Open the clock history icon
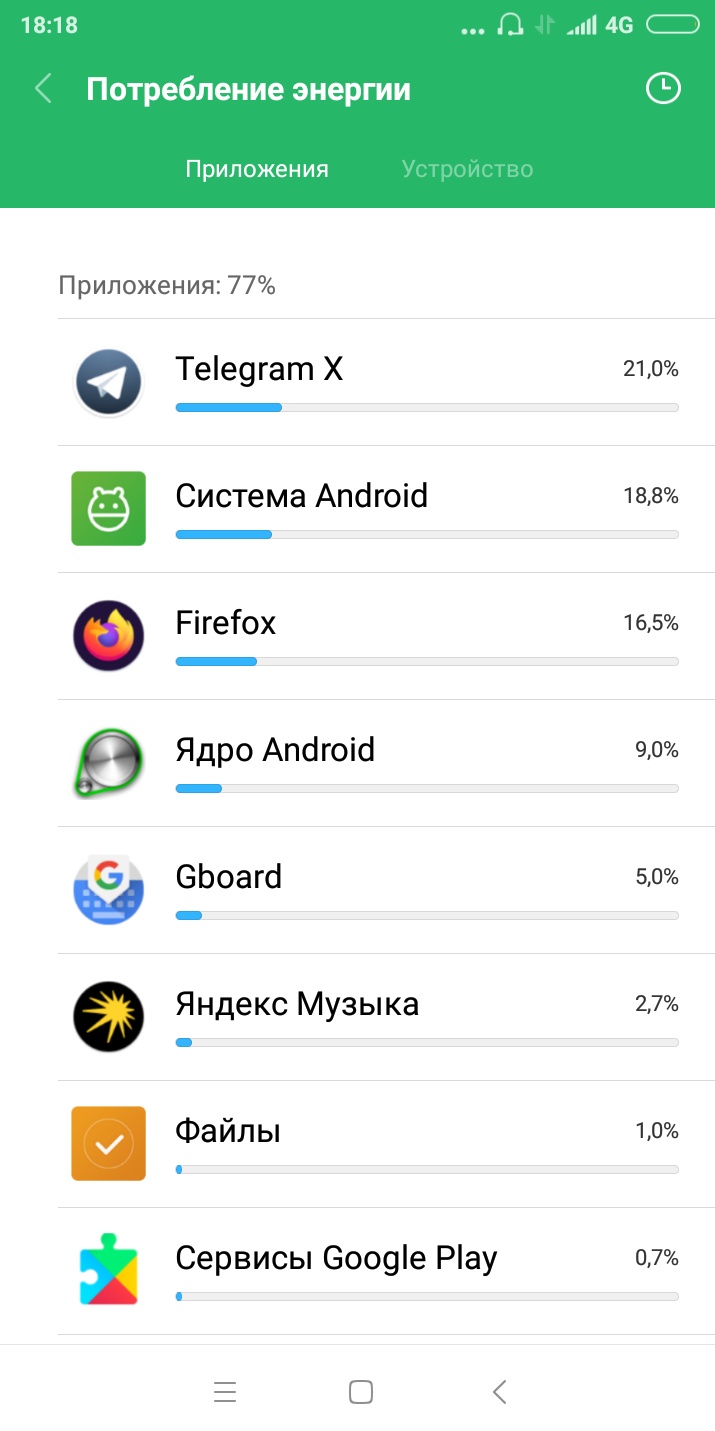This screenshot has height=1431, width=715. point(662,89)
